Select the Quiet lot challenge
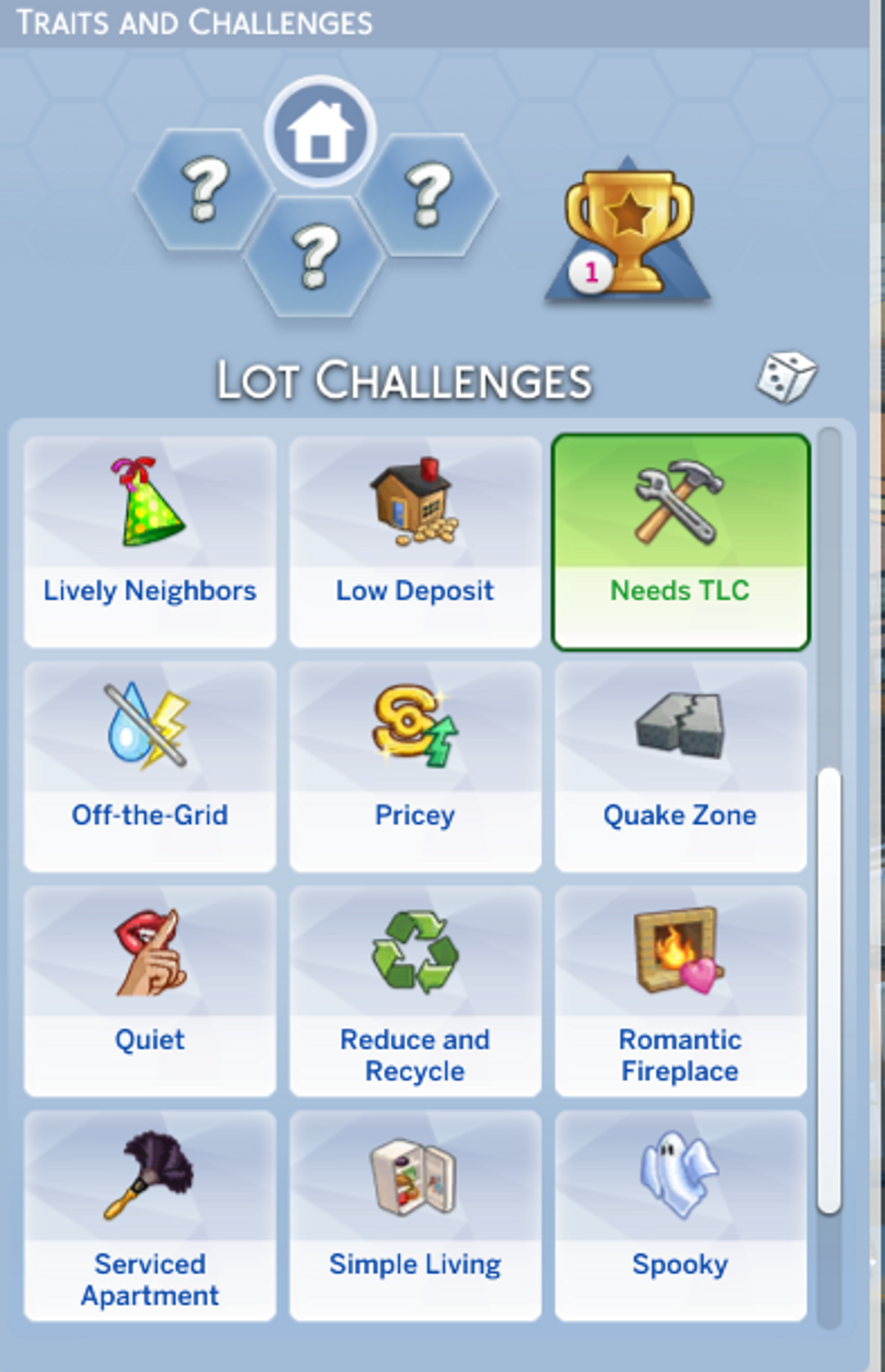This screenshot has height=1372, width=885. tap(150, 990)
